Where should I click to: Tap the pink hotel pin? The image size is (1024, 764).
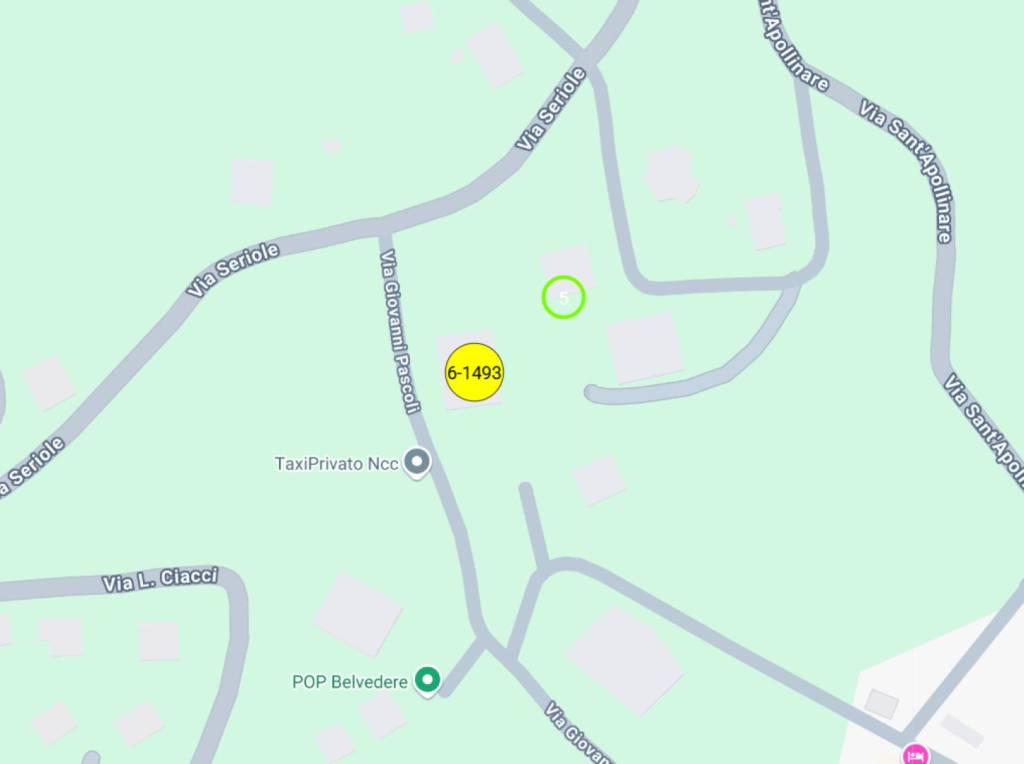pos(914,754)
